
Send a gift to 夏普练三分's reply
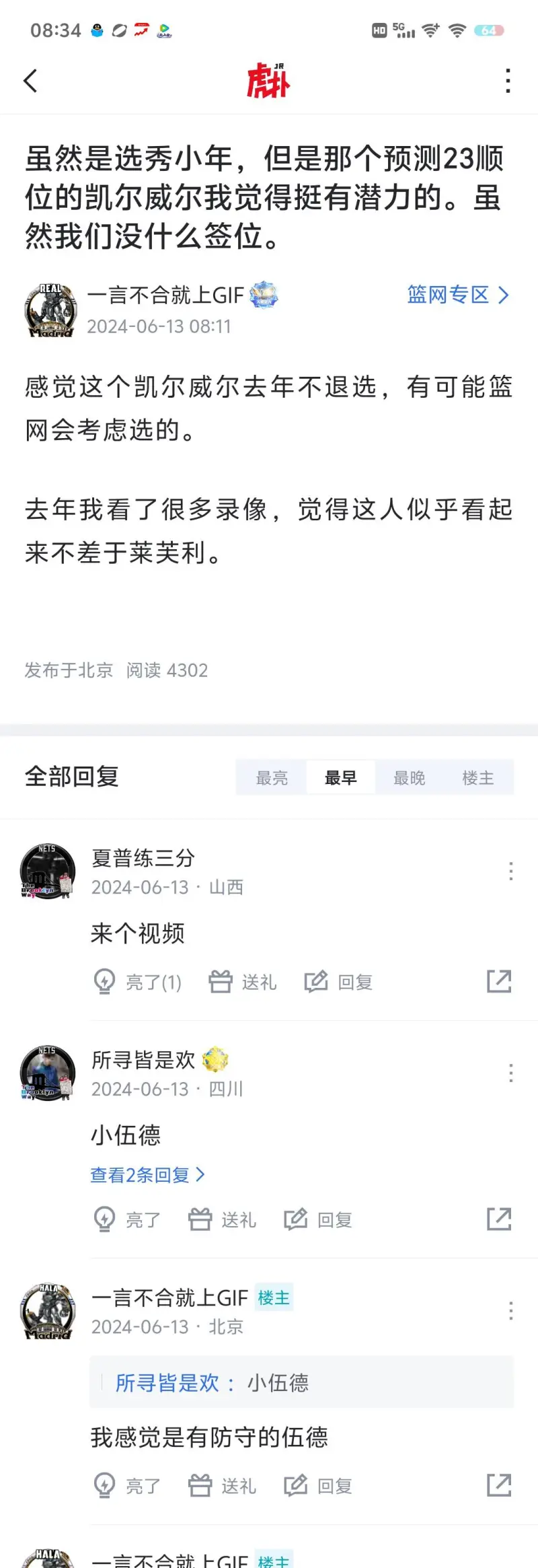pos(243,982)
